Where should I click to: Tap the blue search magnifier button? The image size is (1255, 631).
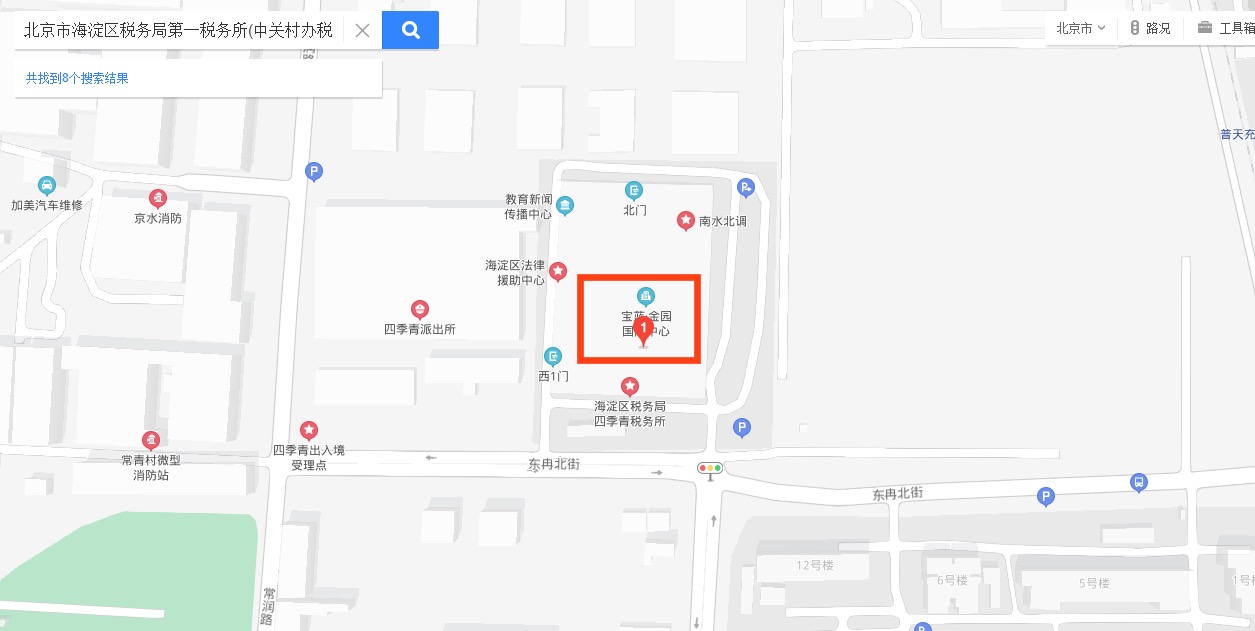410,30
